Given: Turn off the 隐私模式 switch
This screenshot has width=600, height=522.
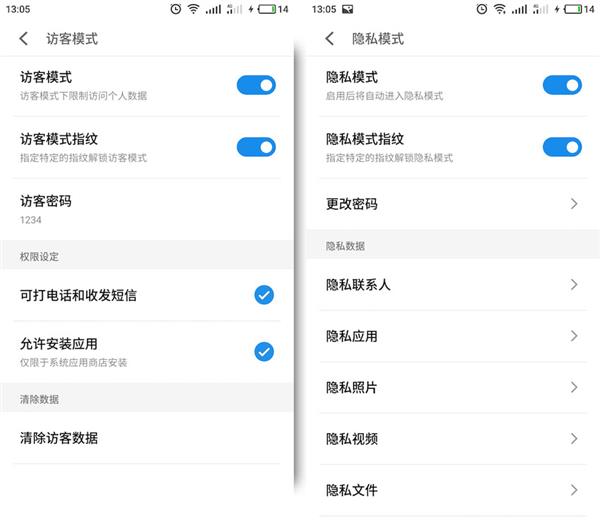Looking at the screenshot, I should 562,85.
